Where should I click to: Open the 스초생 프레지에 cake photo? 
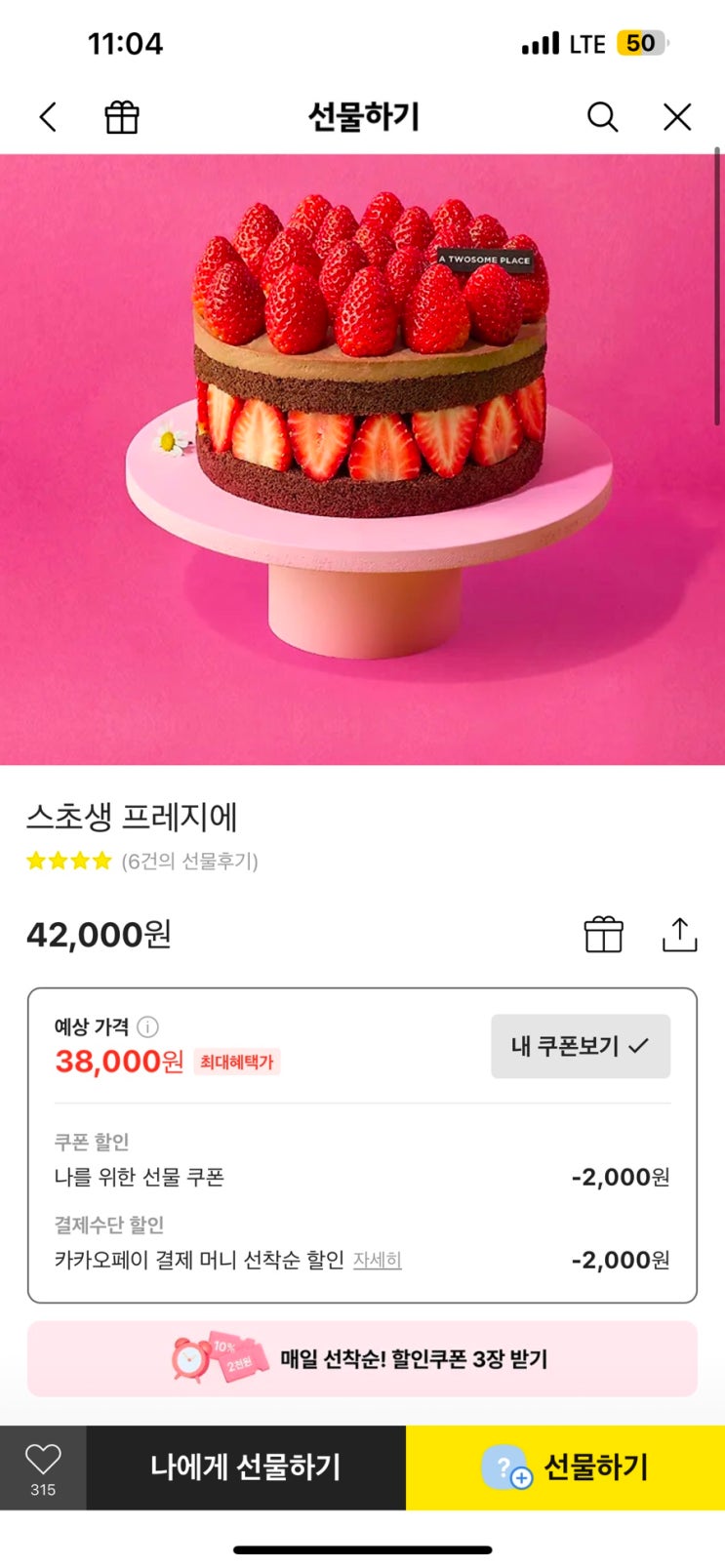(x=362, y=459)
